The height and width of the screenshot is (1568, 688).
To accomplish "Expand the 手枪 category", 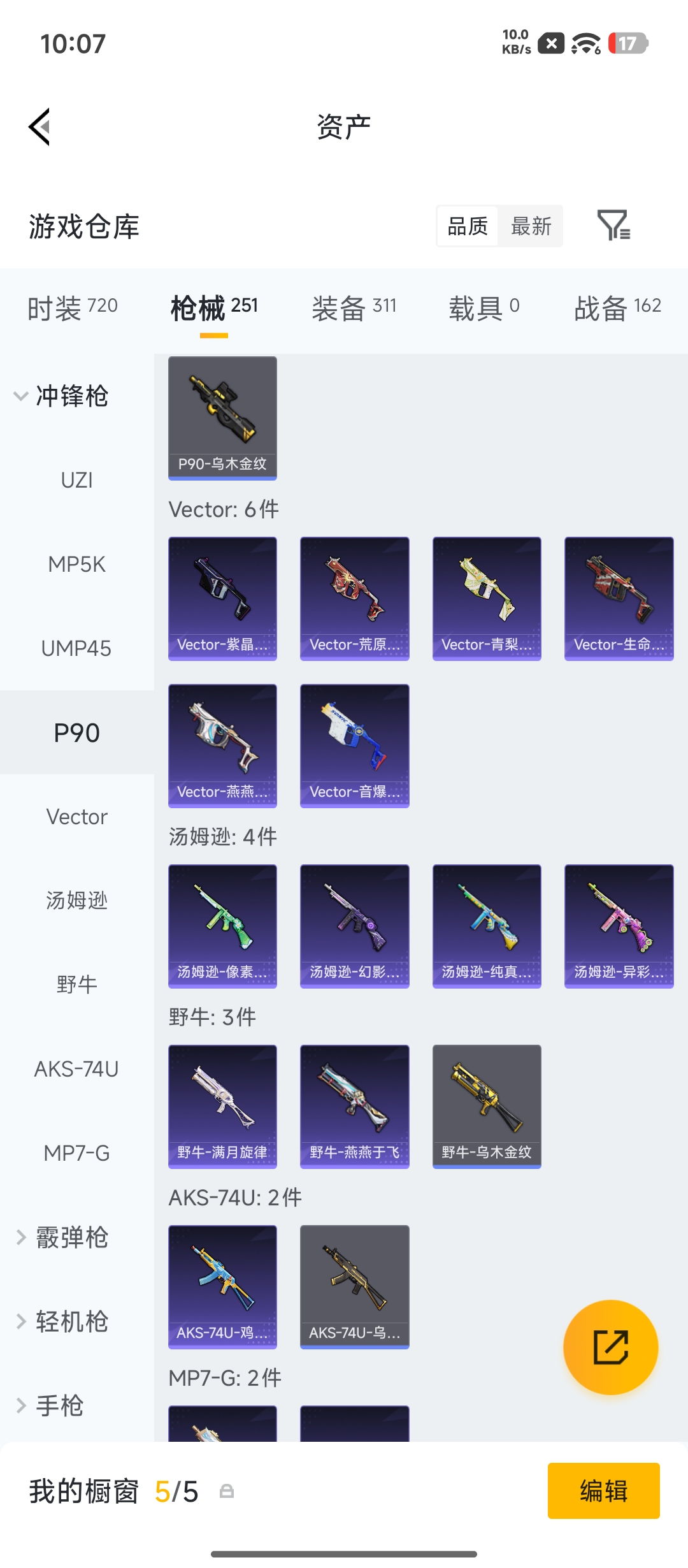I will tap(50, 1405).
